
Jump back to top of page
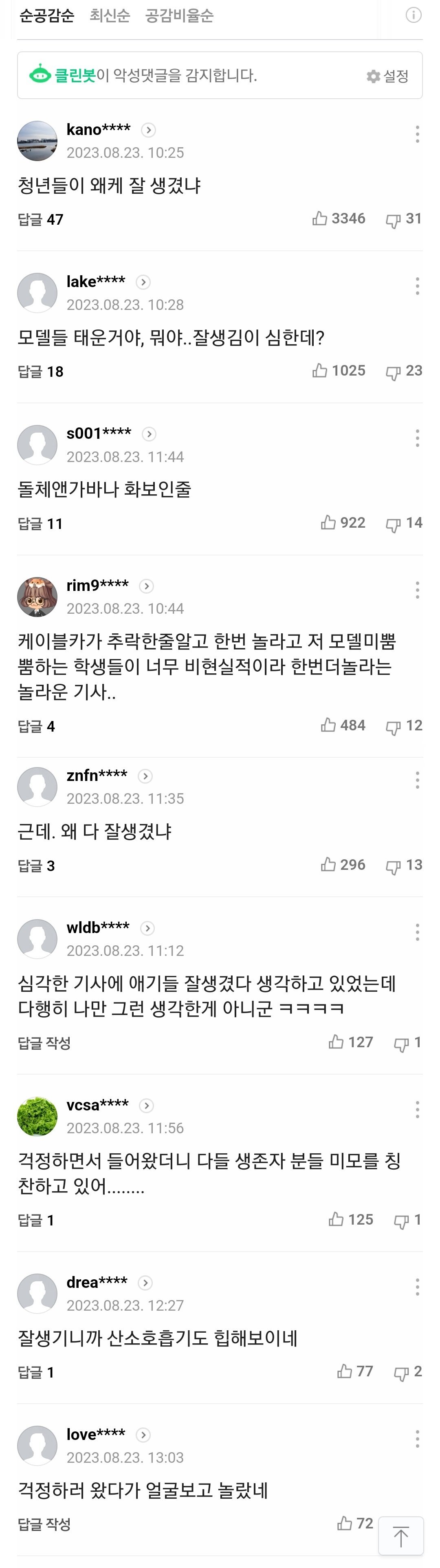click(x=400, y=1536)
